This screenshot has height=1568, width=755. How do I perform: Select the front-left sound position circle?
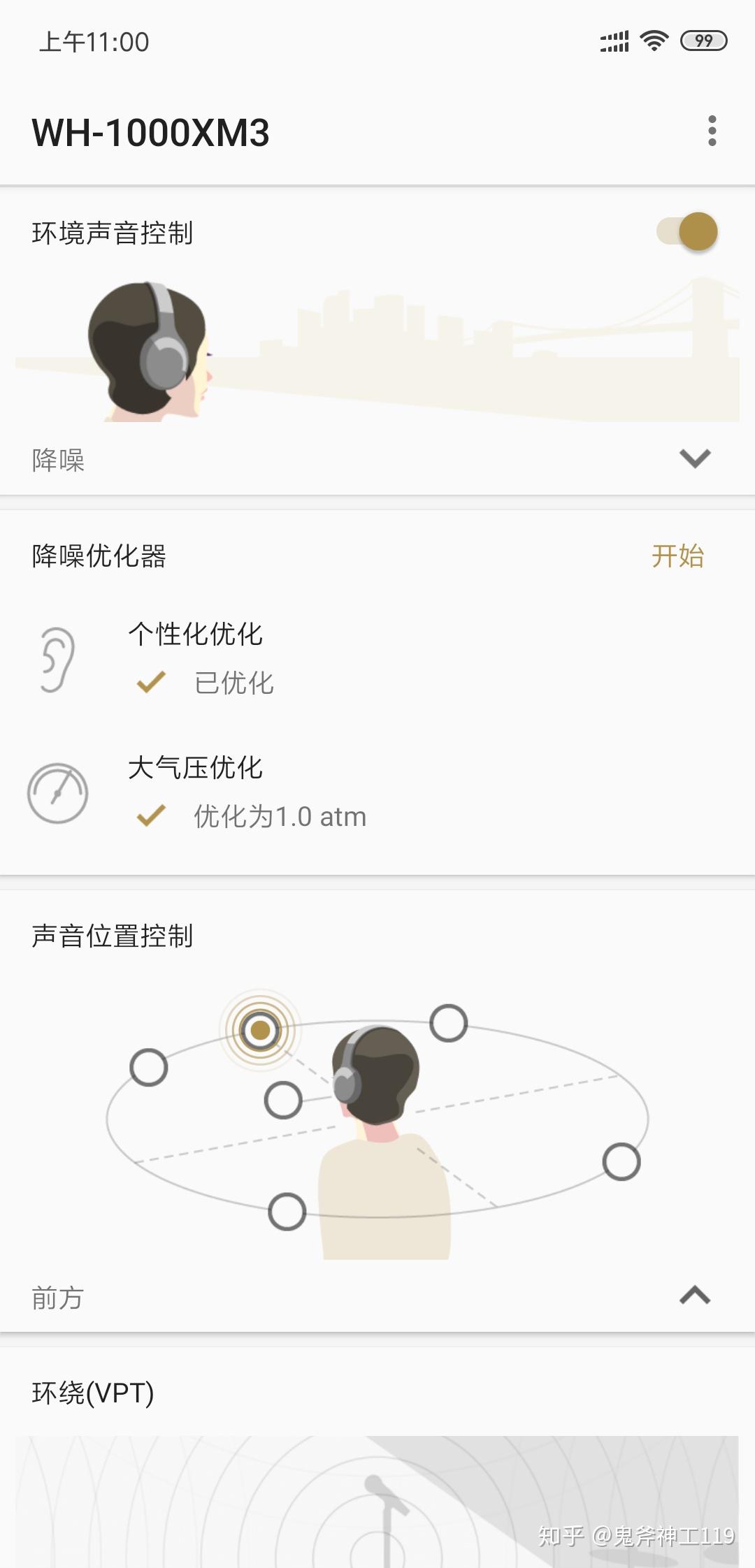[260, 1030]
